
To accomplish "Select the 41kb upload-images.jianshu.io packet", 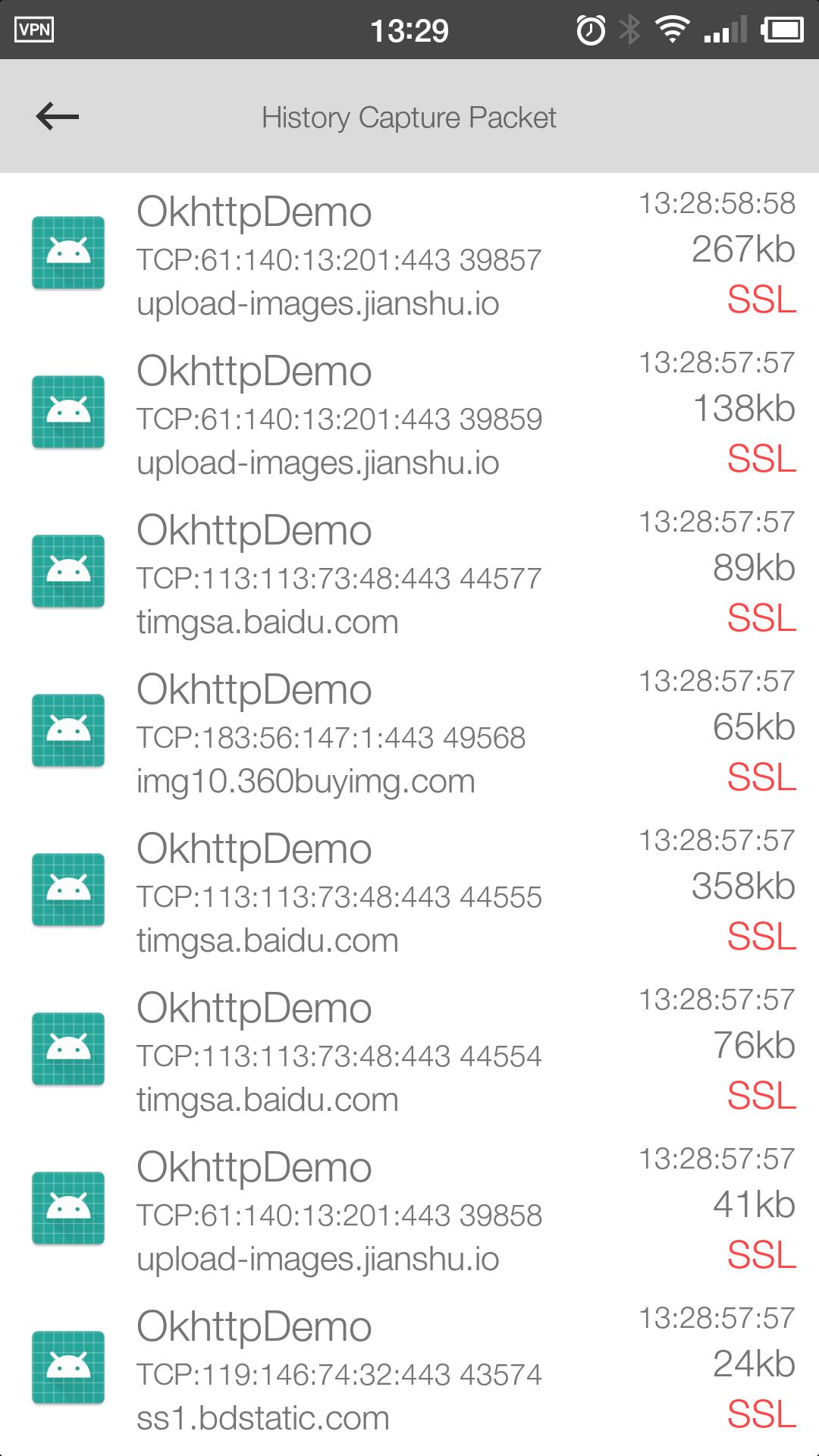I will click(x=409, y=1209).
